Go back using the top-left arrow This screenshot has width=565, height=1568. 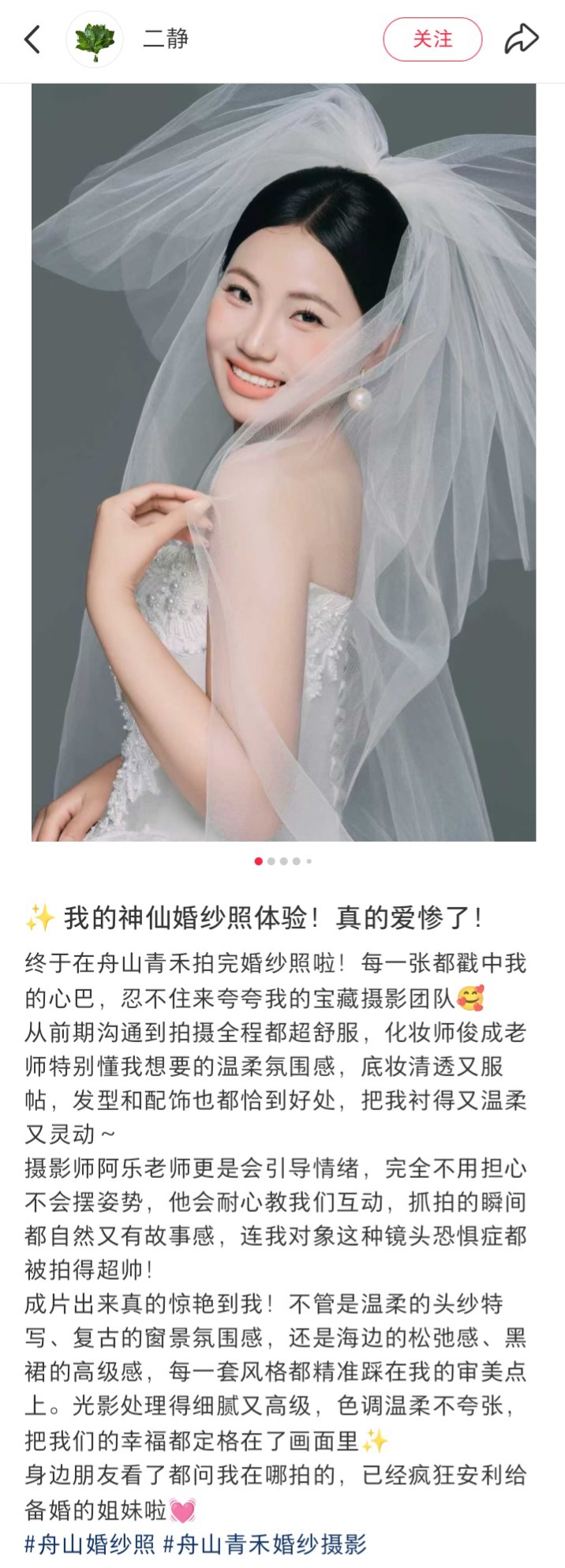point(32,39)
